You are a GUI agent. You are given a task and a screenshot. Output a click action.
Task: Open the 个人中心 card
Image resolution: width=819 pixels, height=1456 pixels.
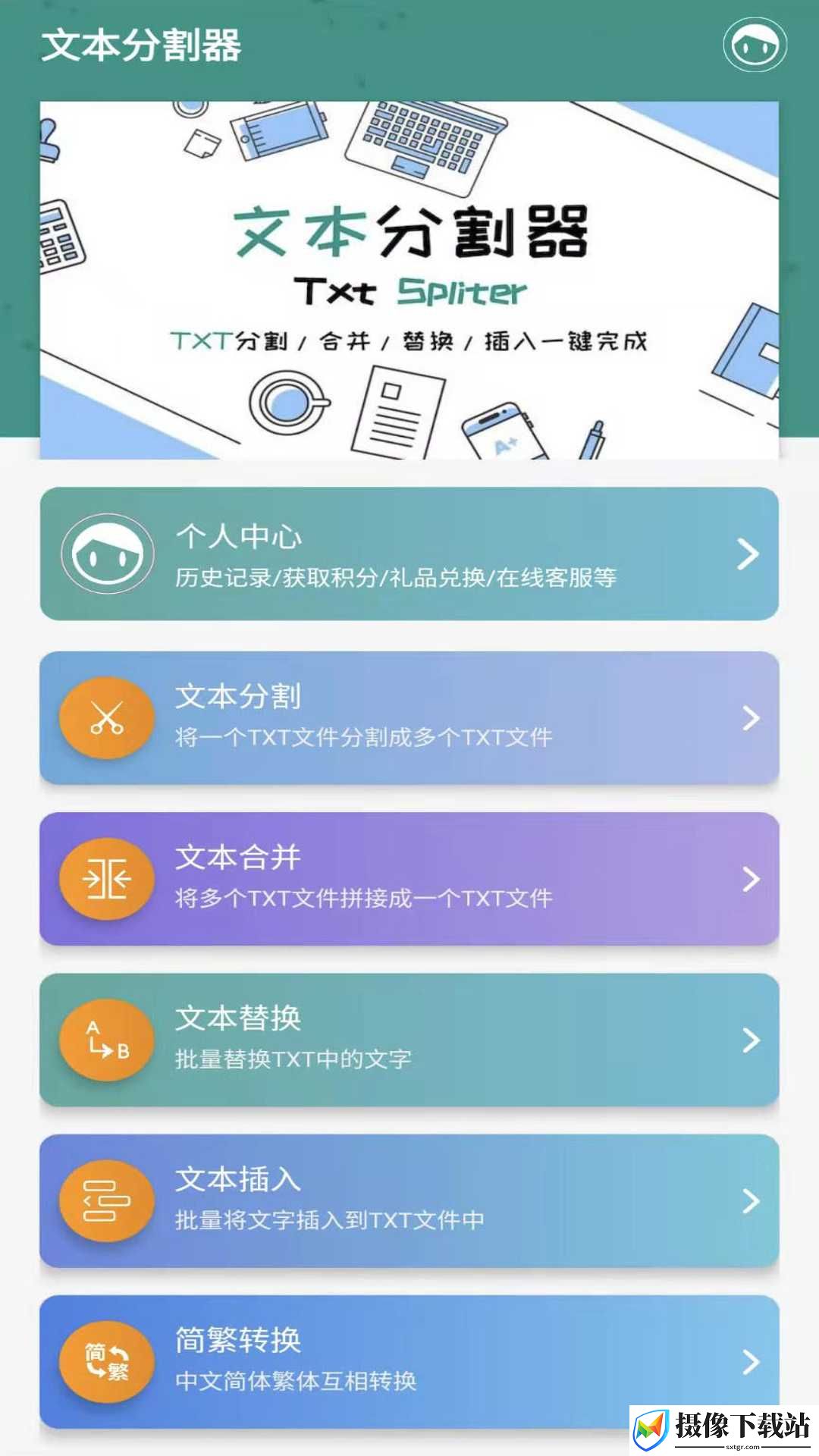[x=409, y=554]
